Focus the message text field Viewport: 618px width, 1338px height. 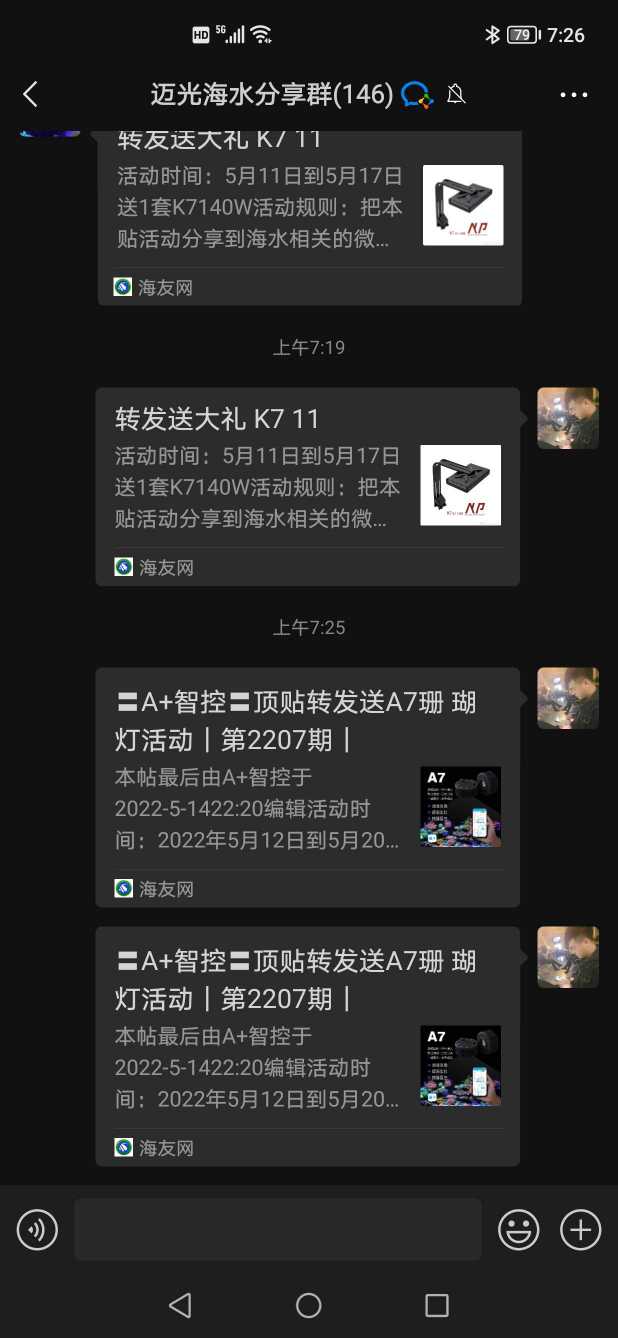coord(277,1229)
